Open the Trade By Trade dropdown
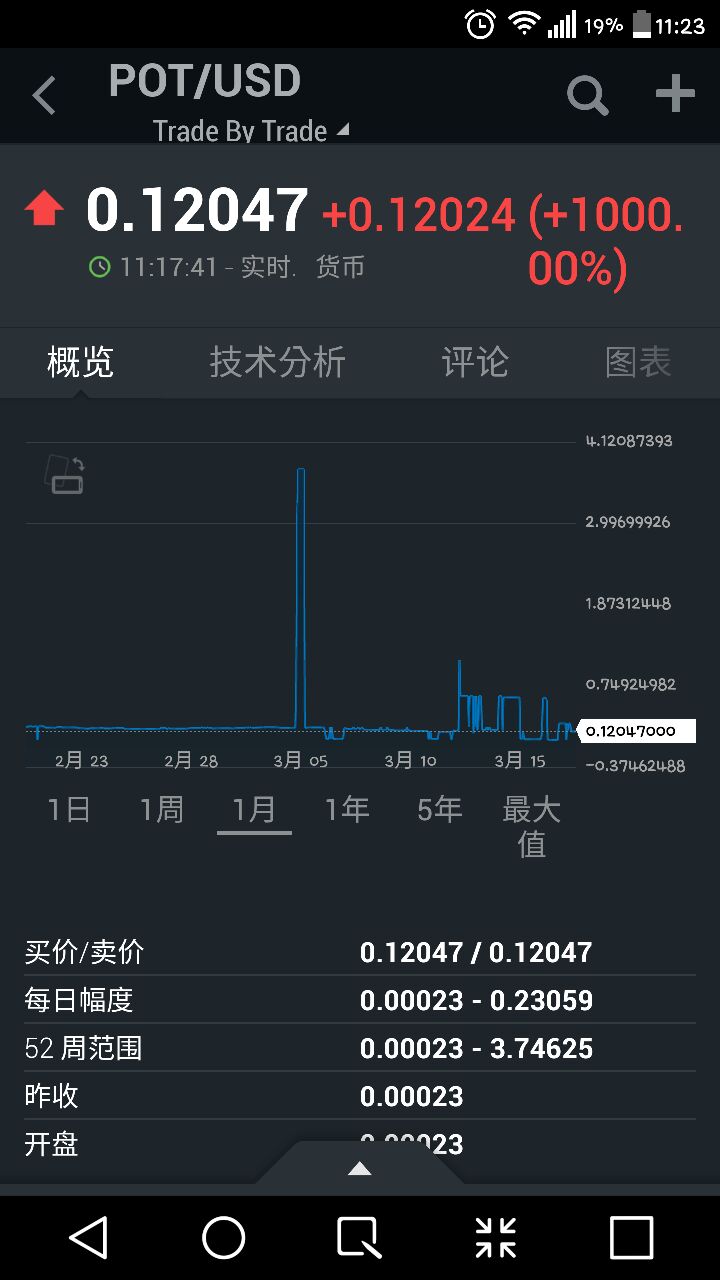The image size is (720, 1280). click(250, 130)
